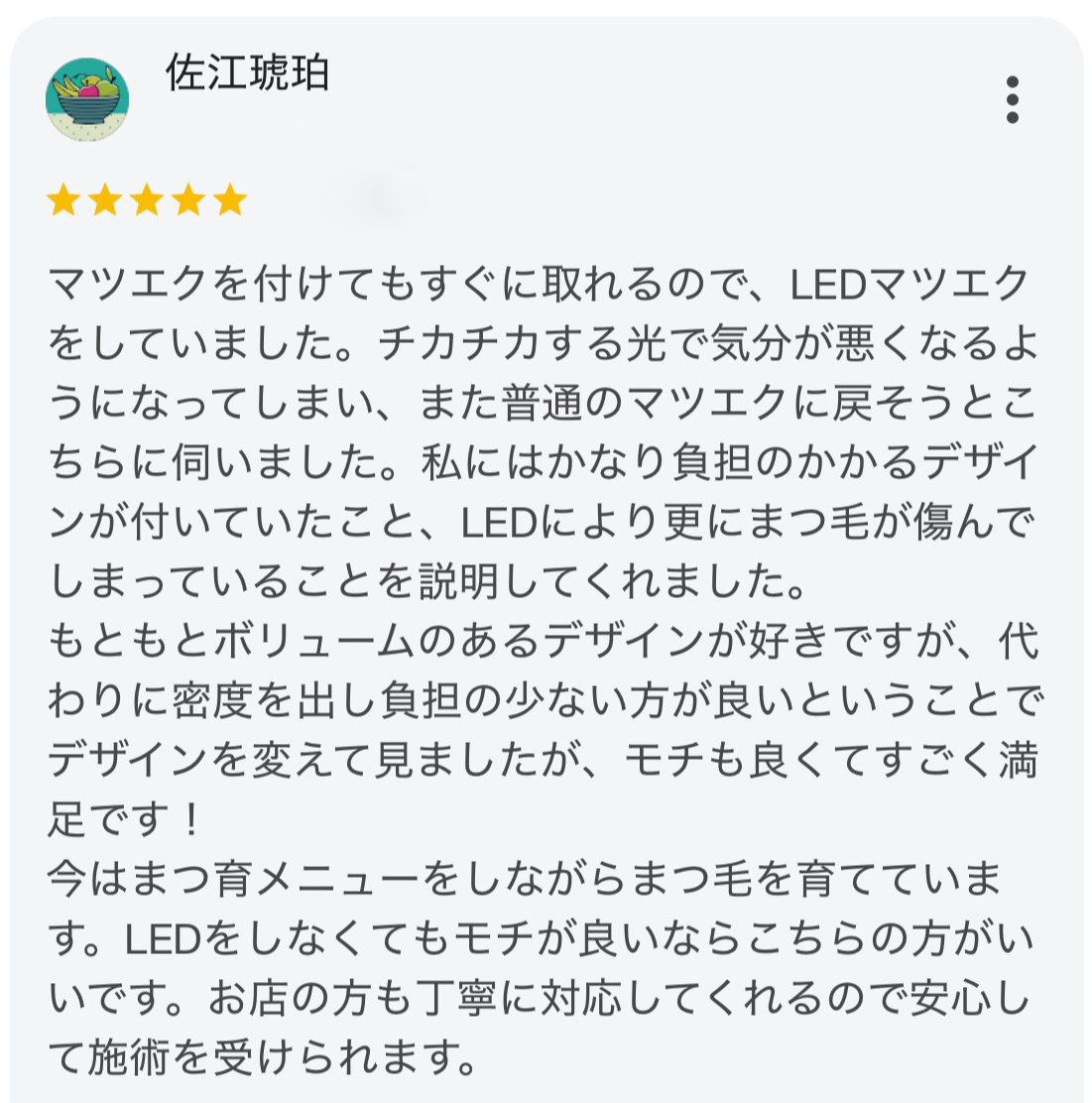
Task: Open the reviewer name 佐江琥珀
Action: tap(248, 73)
